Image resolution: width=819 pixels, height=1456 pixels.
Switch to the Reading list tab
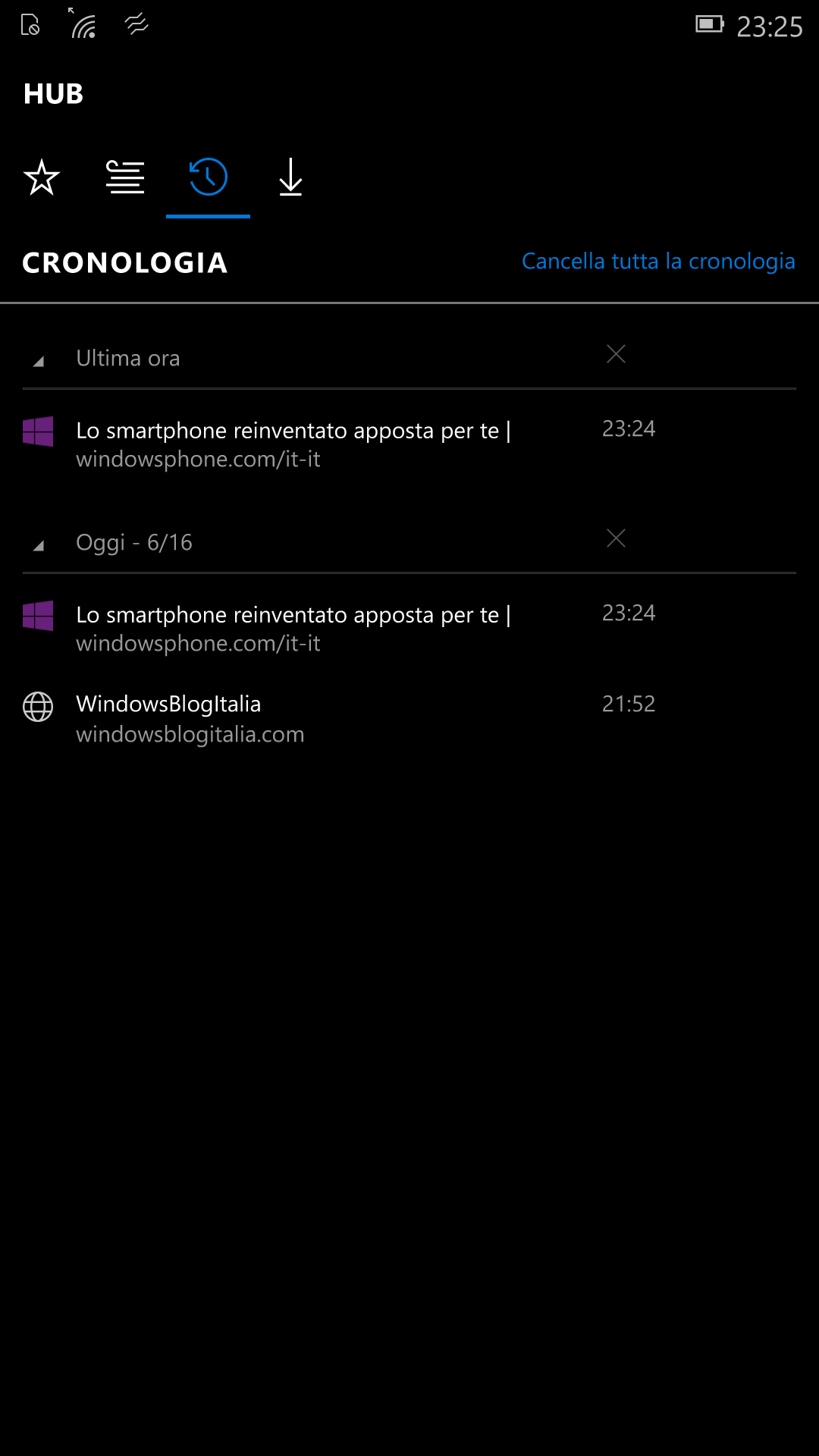[x=125, y=177]
